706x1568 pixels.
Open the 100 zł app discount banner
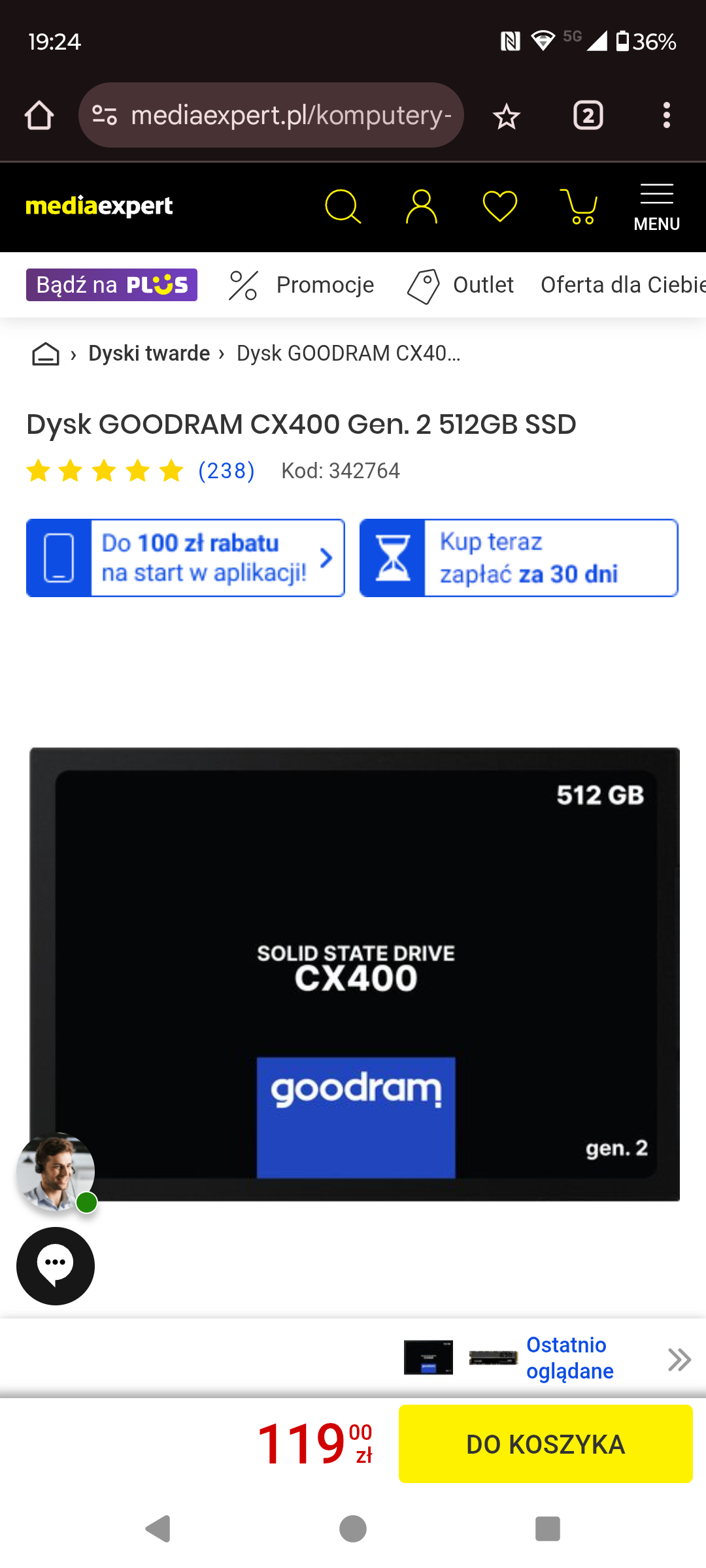click(x=186, y=558)
